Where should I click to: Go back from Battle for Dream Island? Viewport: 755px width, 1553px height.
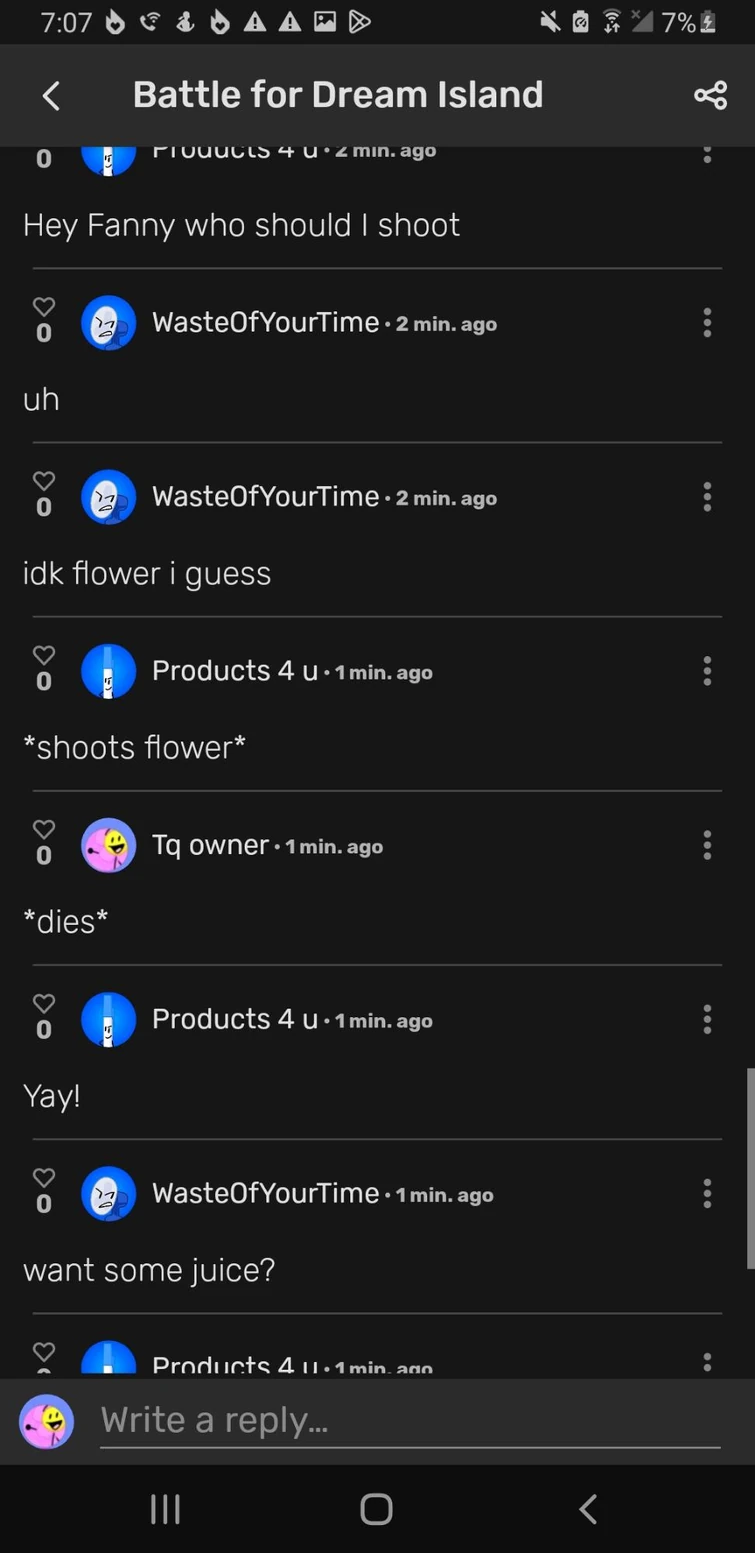(x=52, y=96)
